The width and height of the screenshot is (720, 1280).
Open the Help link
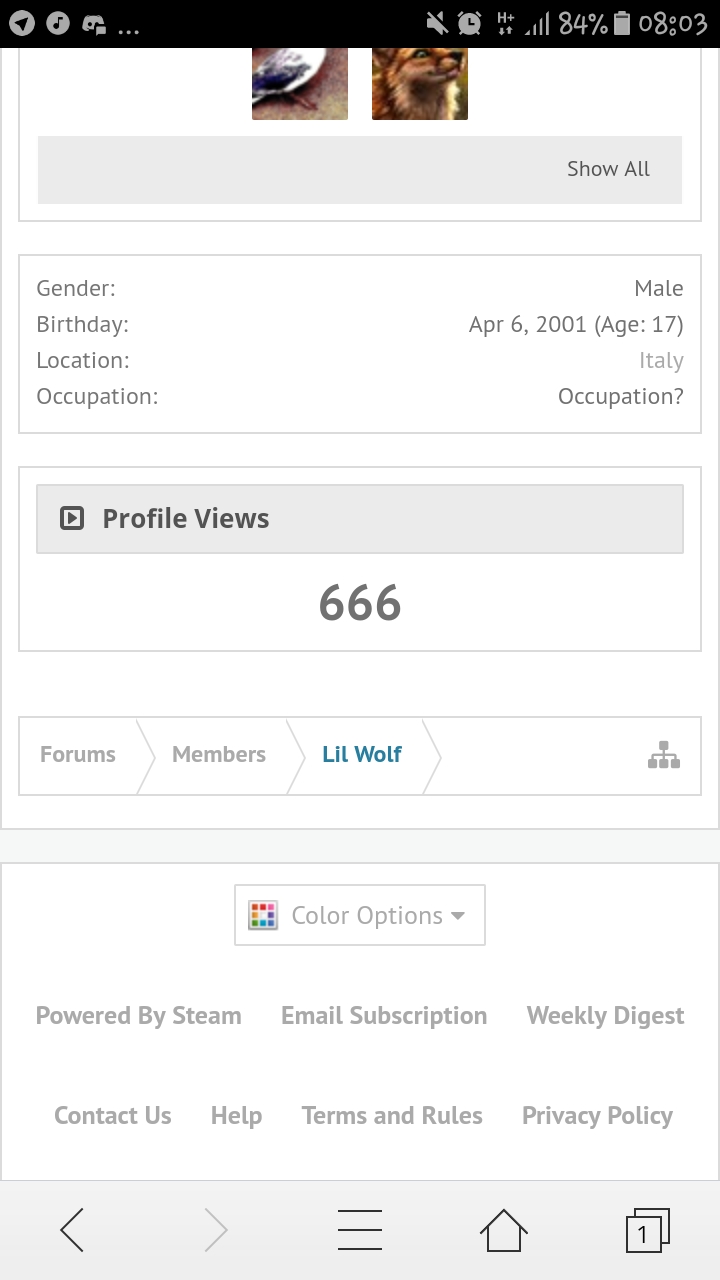tap(236, 1116)
